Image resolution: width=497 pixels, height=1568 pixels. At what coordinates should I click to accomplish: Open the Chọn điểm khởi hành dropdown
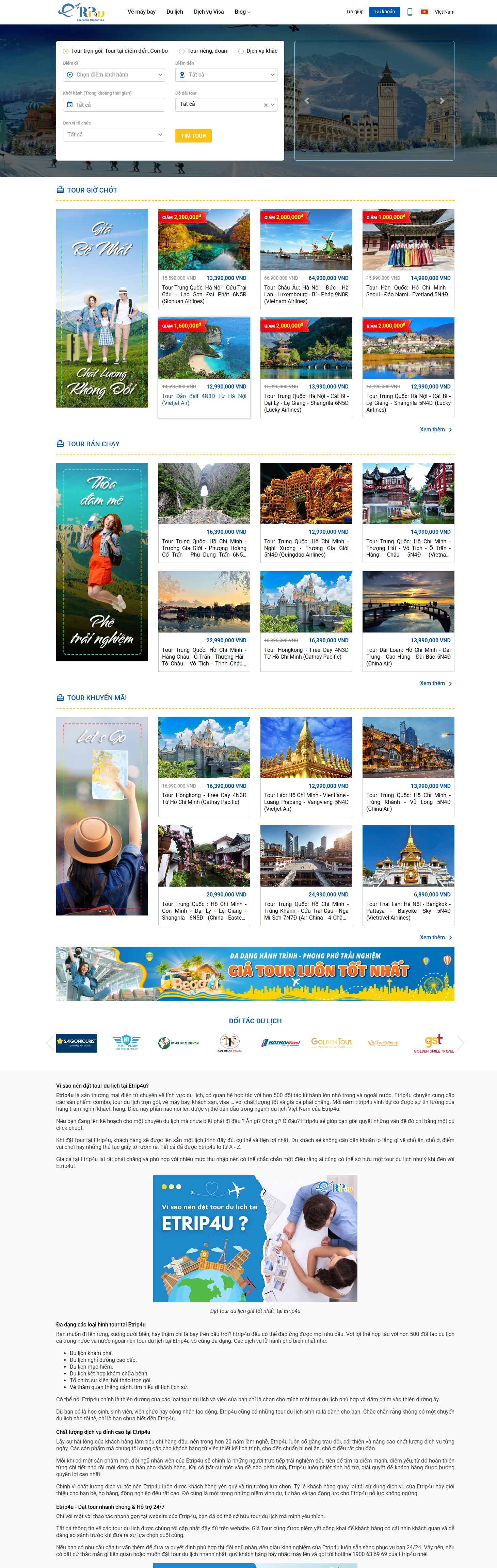114,75
